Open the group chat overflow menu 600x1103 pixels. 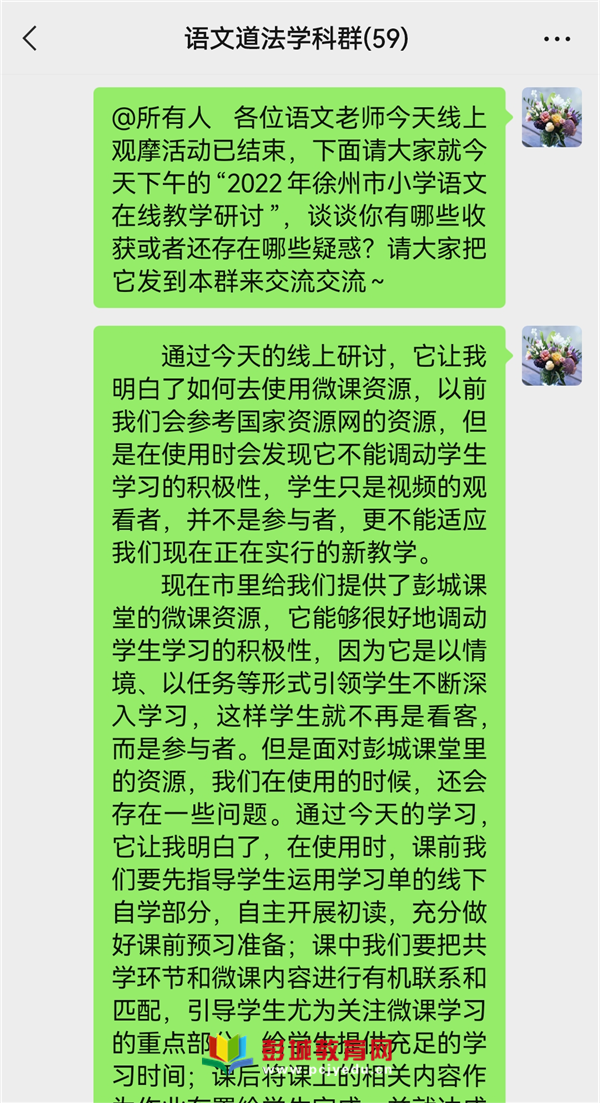click(x=556, y=39)
